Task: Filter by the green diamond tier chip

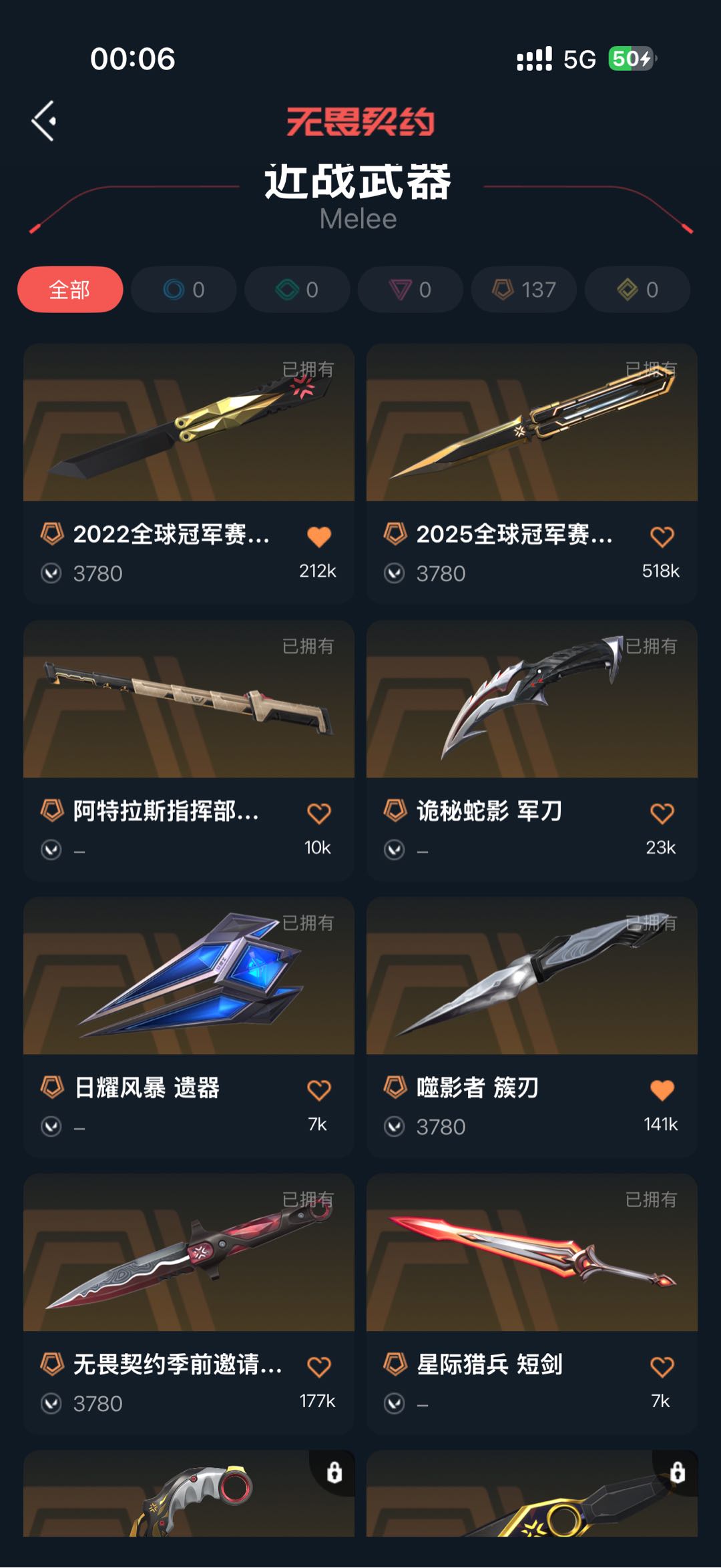Action: point(297,290)
